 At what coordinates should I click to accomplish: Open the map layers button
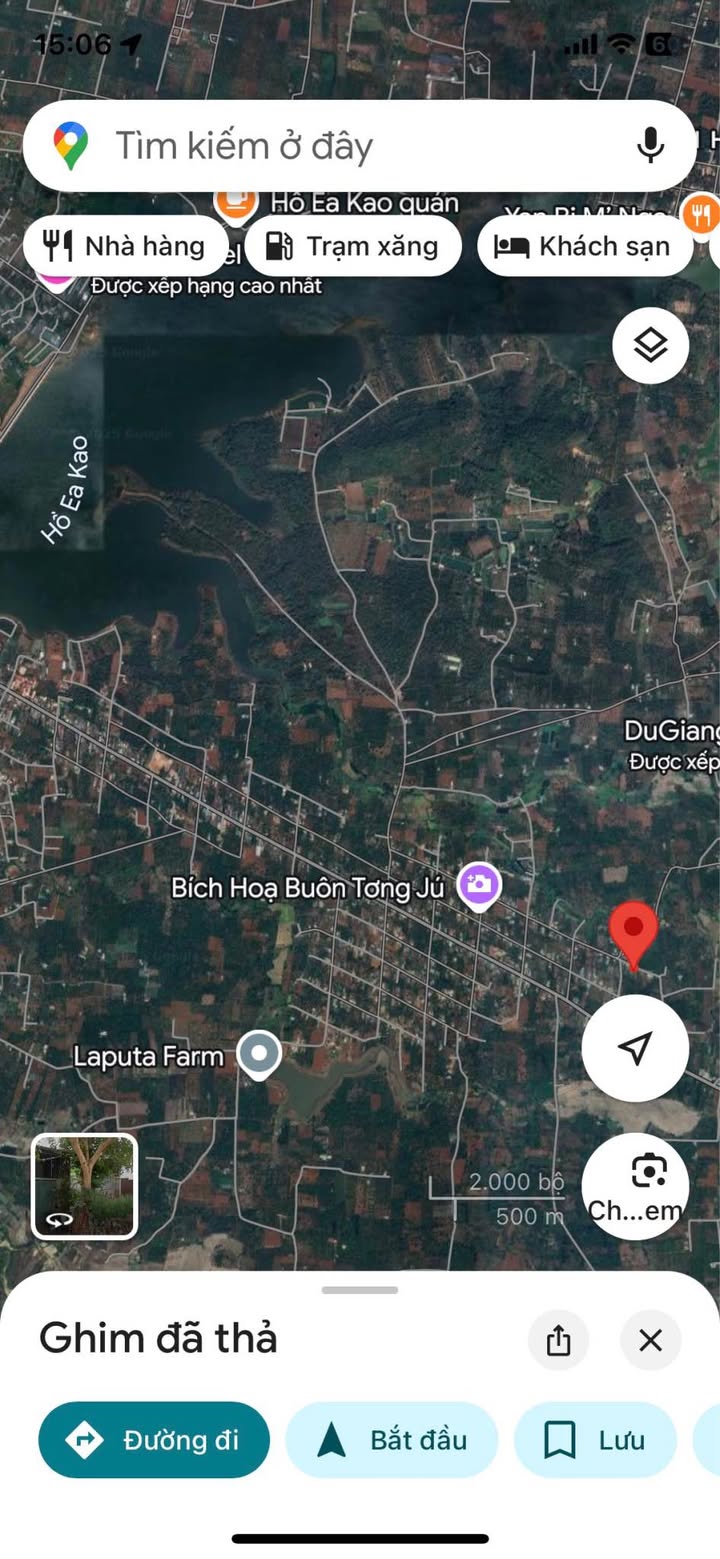pyautogui.click(x=650, y=346)
